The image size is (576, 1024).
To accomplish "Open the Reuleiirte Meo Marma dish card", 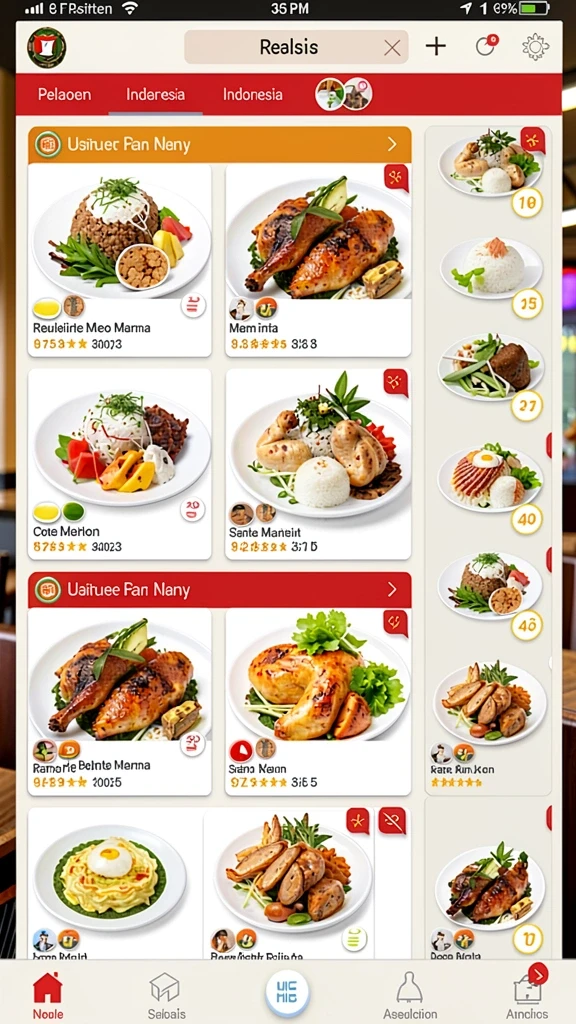I will [x=120, y=260].
